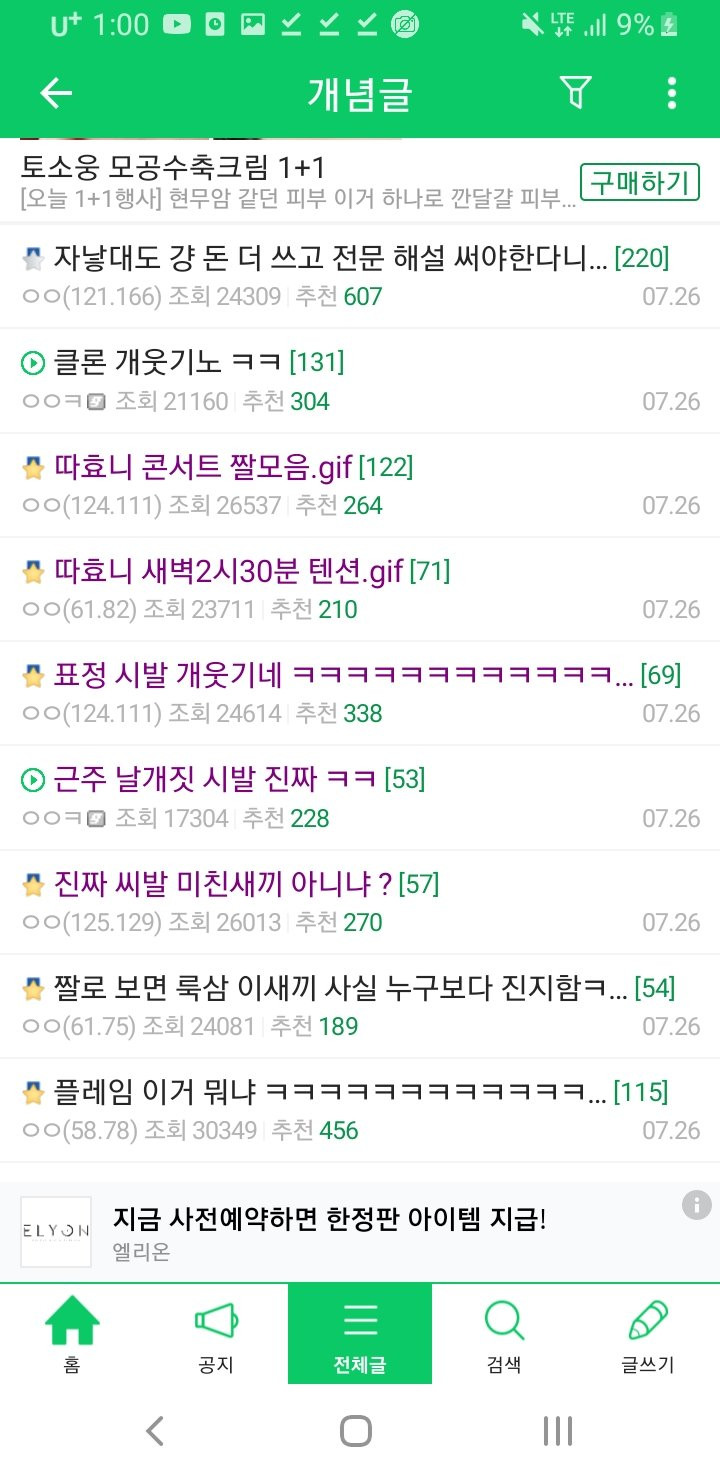
Task: Tap the system recent apps button
Action: tap(557, 1431)
